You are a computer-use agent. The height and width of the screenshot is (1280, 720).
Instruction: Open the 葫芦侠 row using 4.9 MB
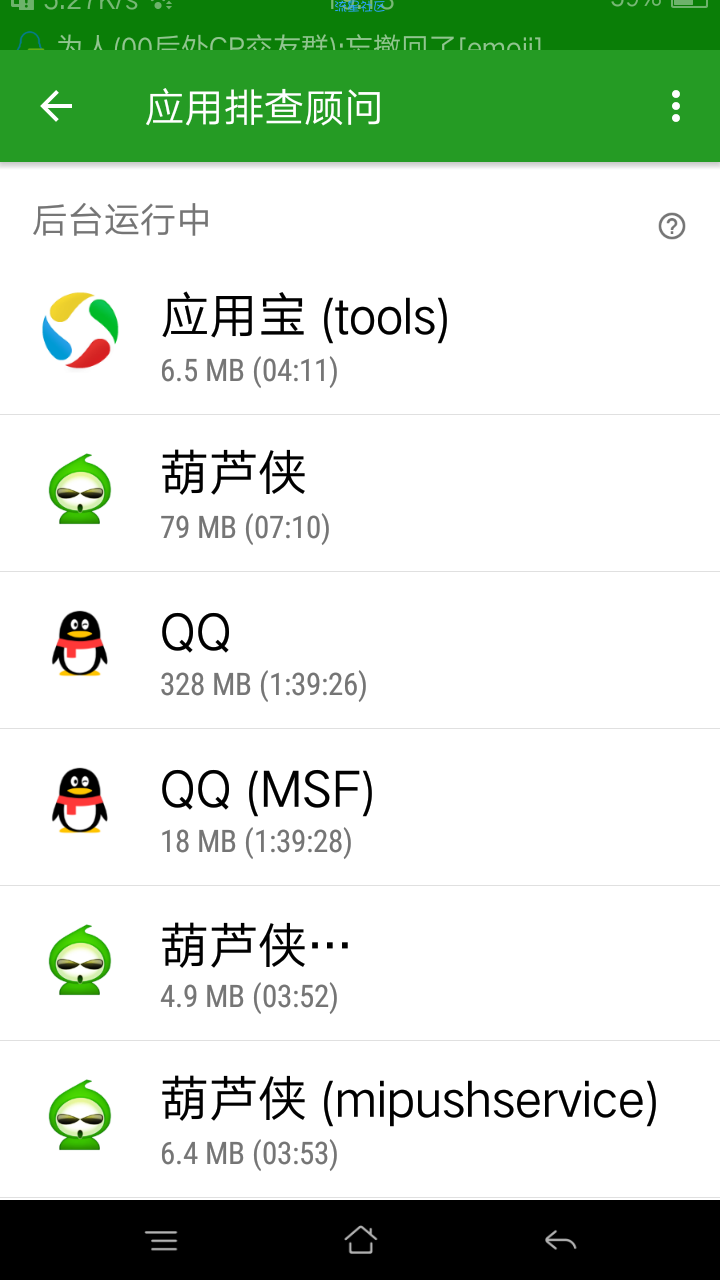[360, 963]
